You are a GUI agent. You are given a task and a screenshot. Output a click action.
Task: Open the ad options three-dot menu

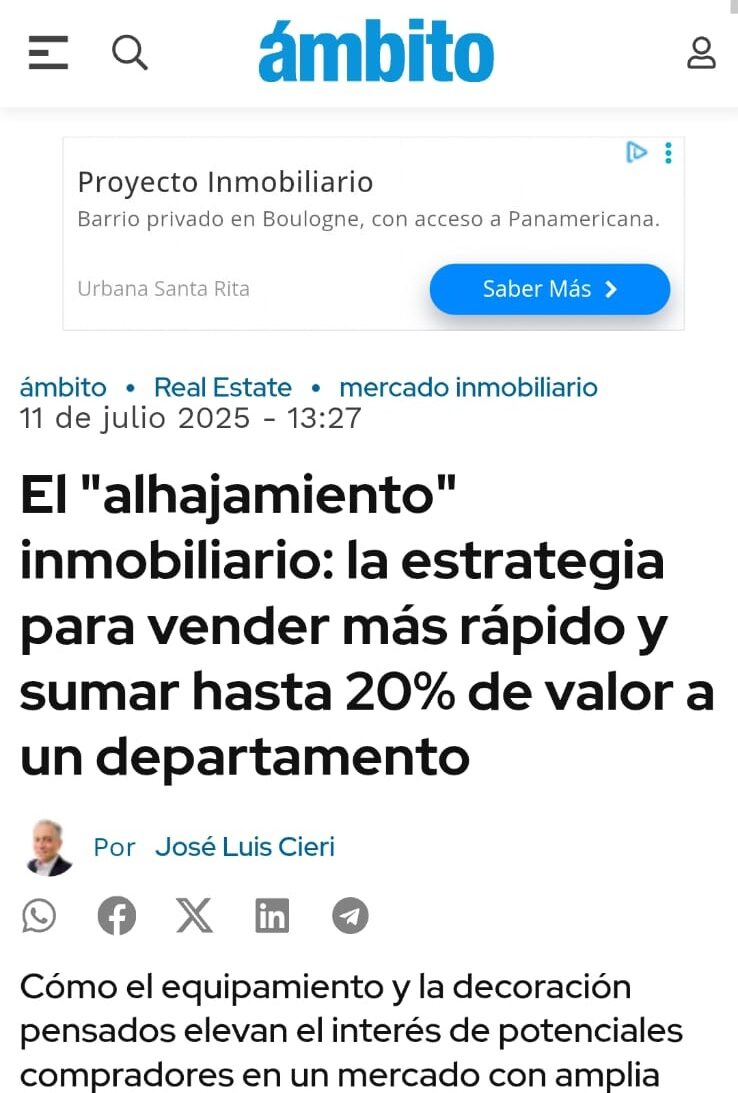click(x=668, y=153)
